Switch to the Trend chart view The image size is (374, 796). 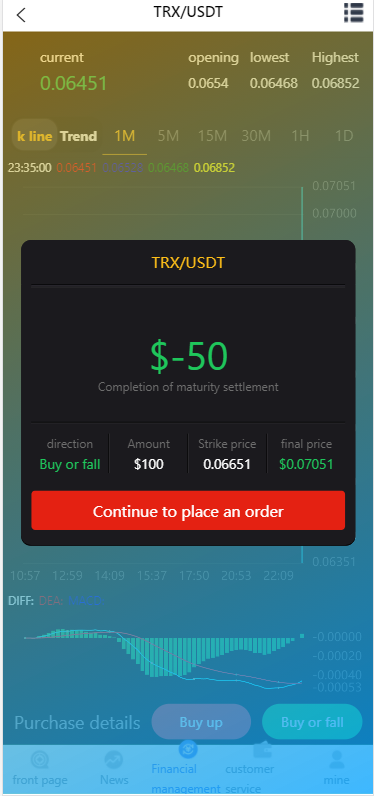(x=79, y=136)
